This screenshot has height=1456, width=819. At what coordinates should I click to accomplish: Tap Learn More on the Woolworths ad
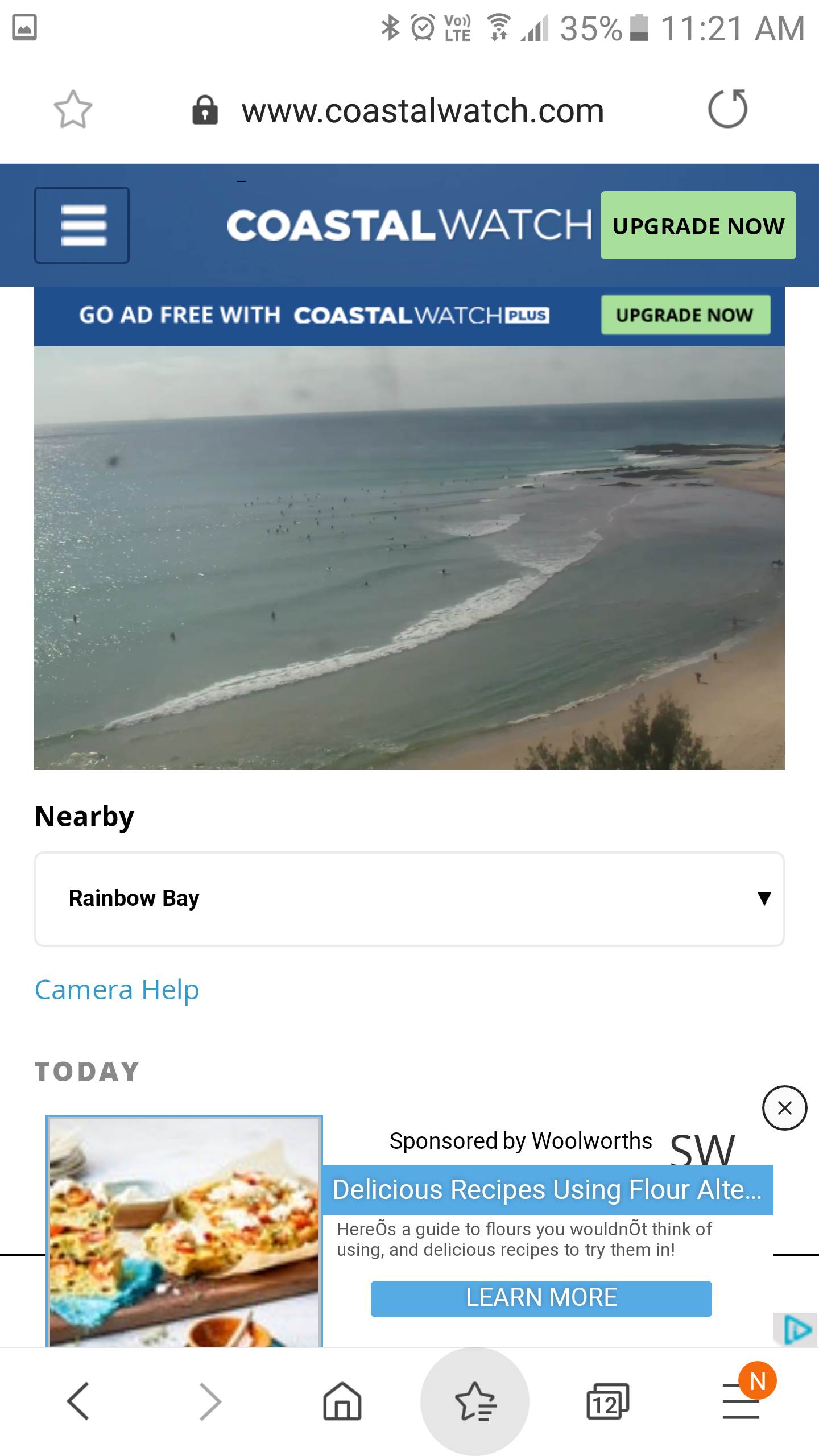click(x=541, y=1298)
